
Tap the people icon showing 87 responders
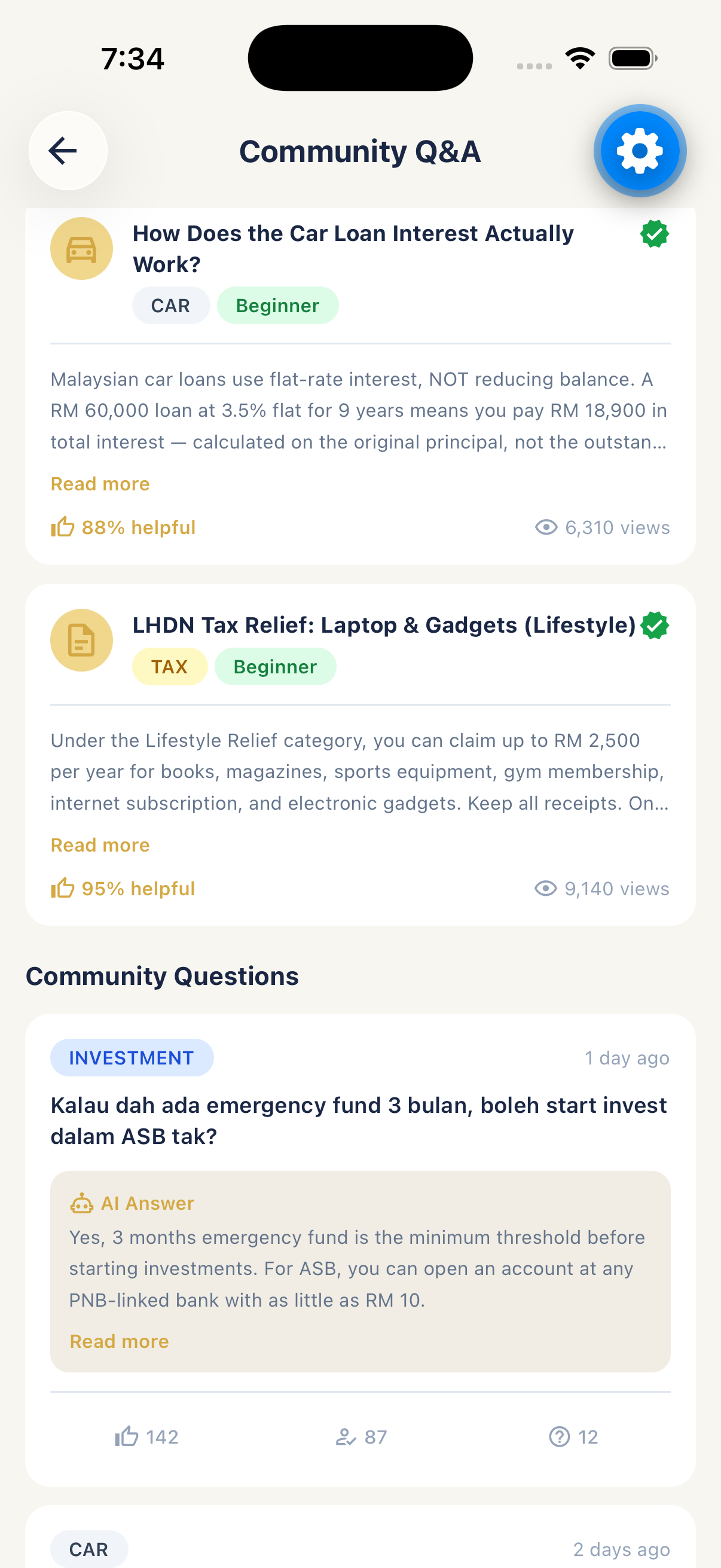pos(347,1436)
